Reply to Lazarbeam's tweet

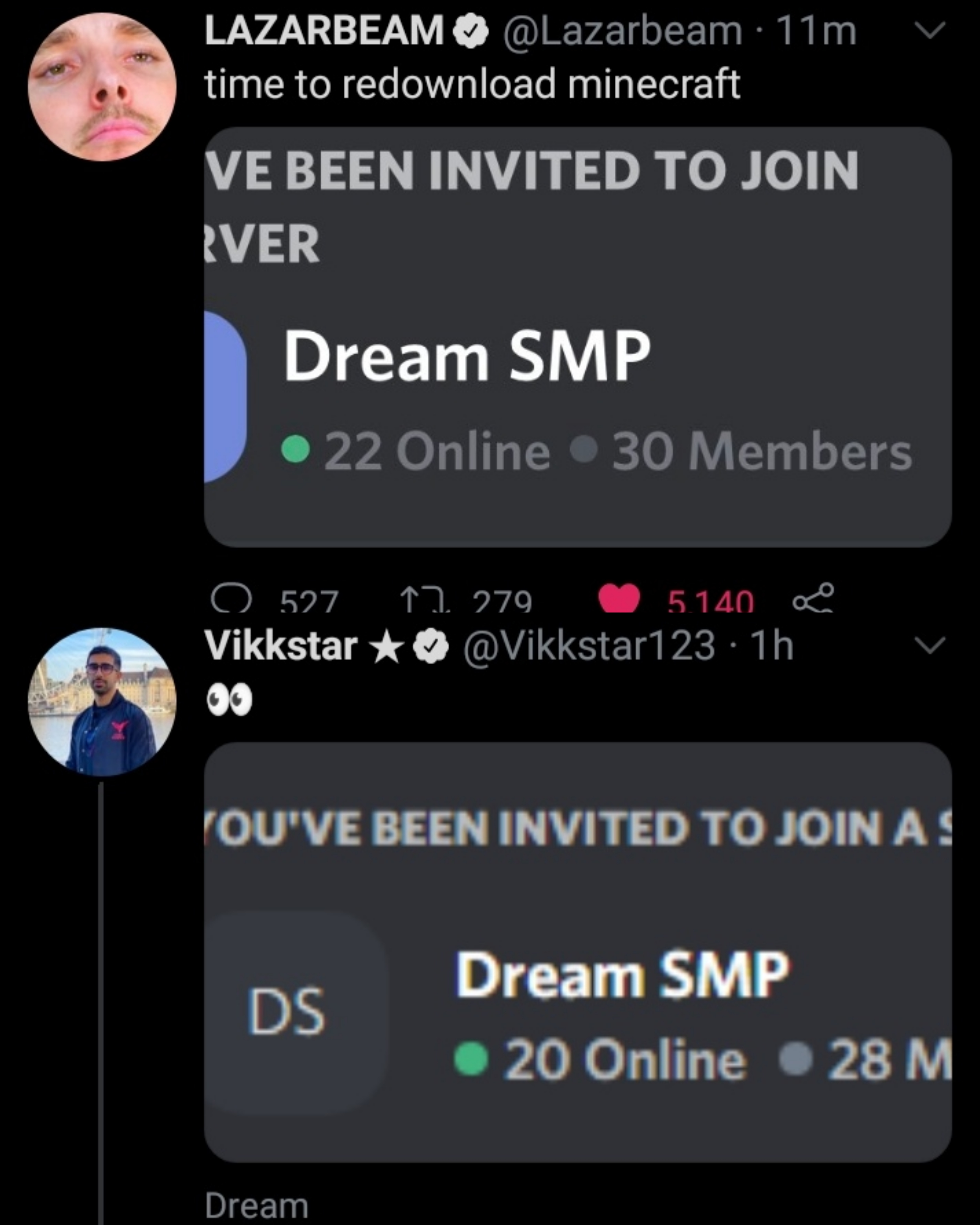[231, 599]
